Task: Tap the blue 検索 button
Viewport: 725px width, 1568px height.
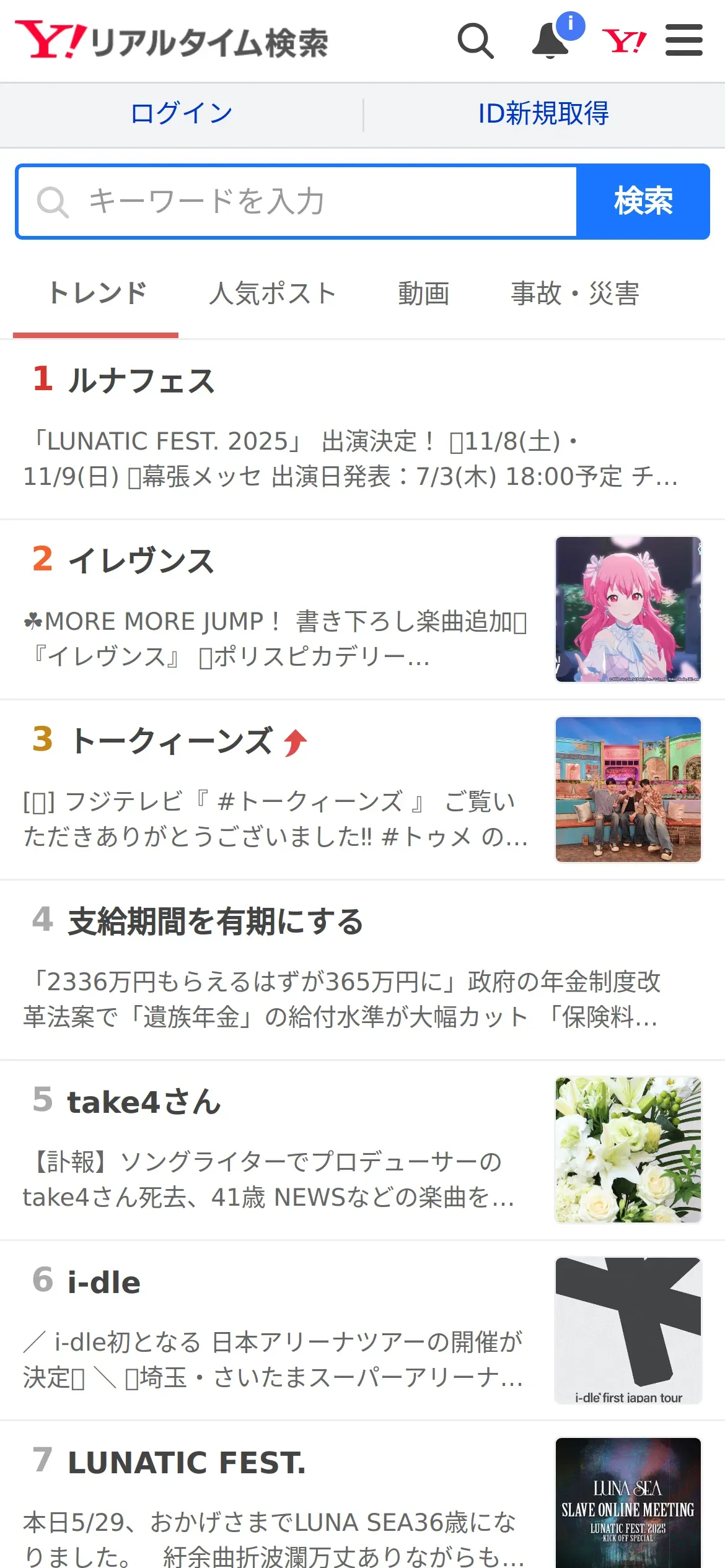Action: tap(643, 202)
